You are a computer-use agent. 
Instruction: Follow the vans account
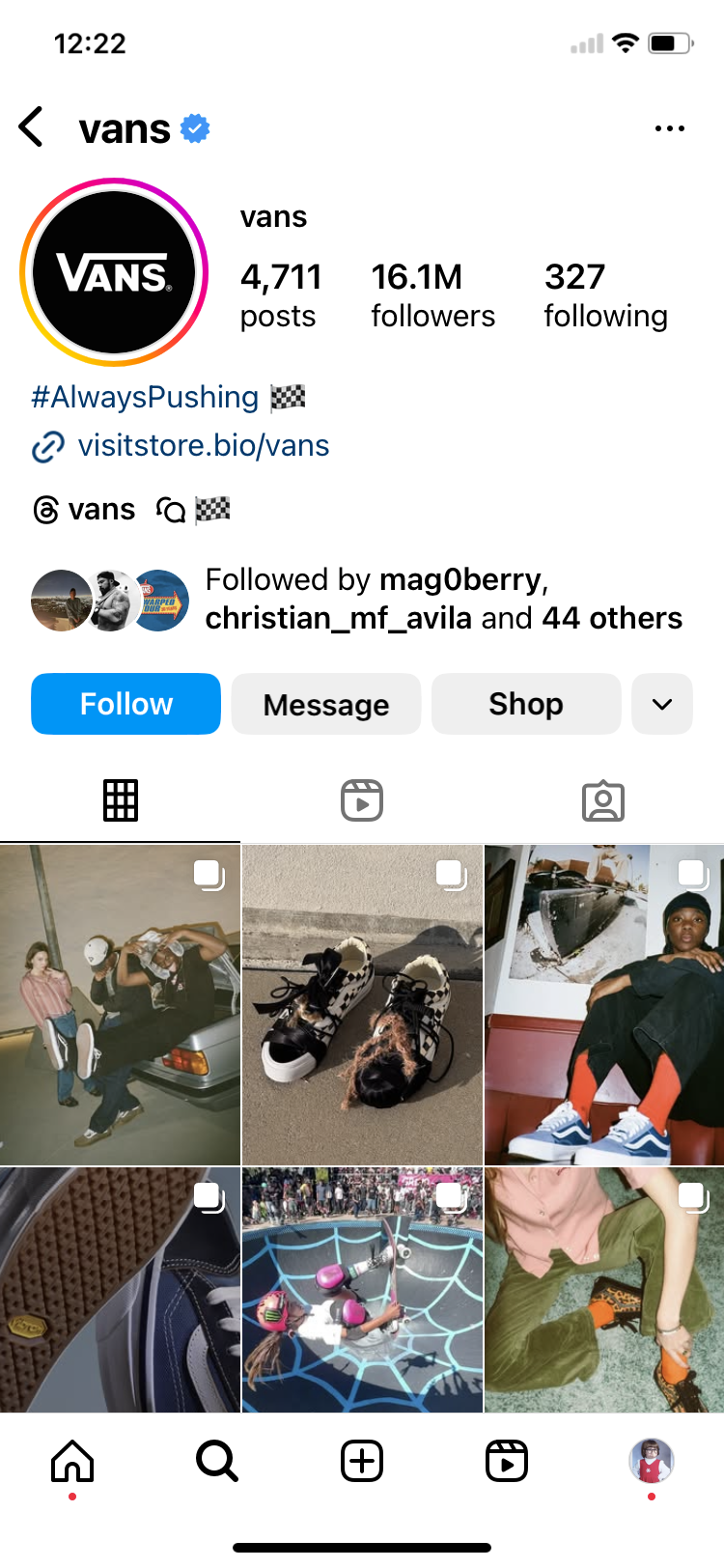tap(125, 704)
